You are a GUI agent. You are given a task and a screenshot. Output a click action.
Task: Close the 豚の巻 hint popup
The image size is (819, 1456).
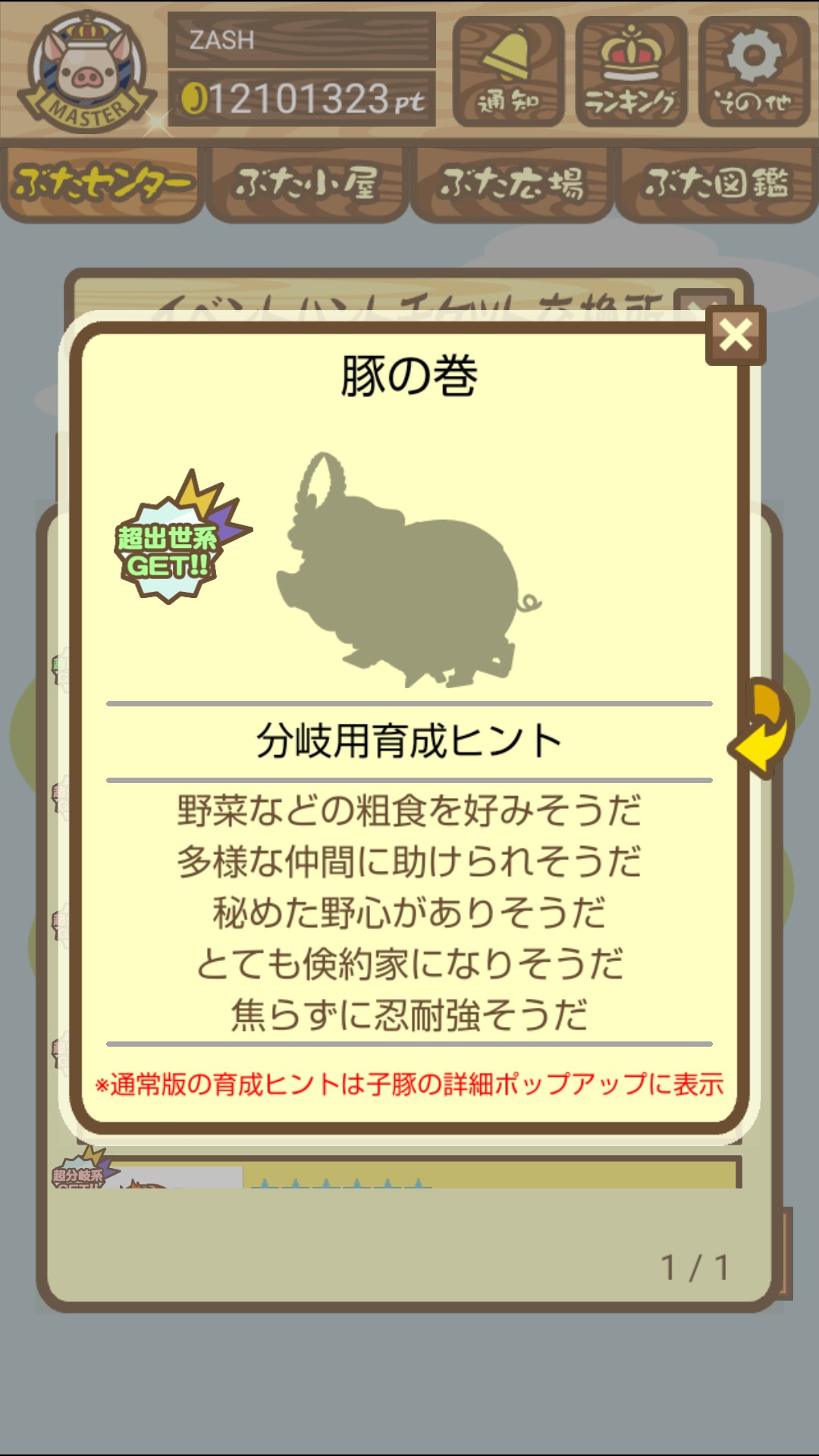tap(735, 335)
